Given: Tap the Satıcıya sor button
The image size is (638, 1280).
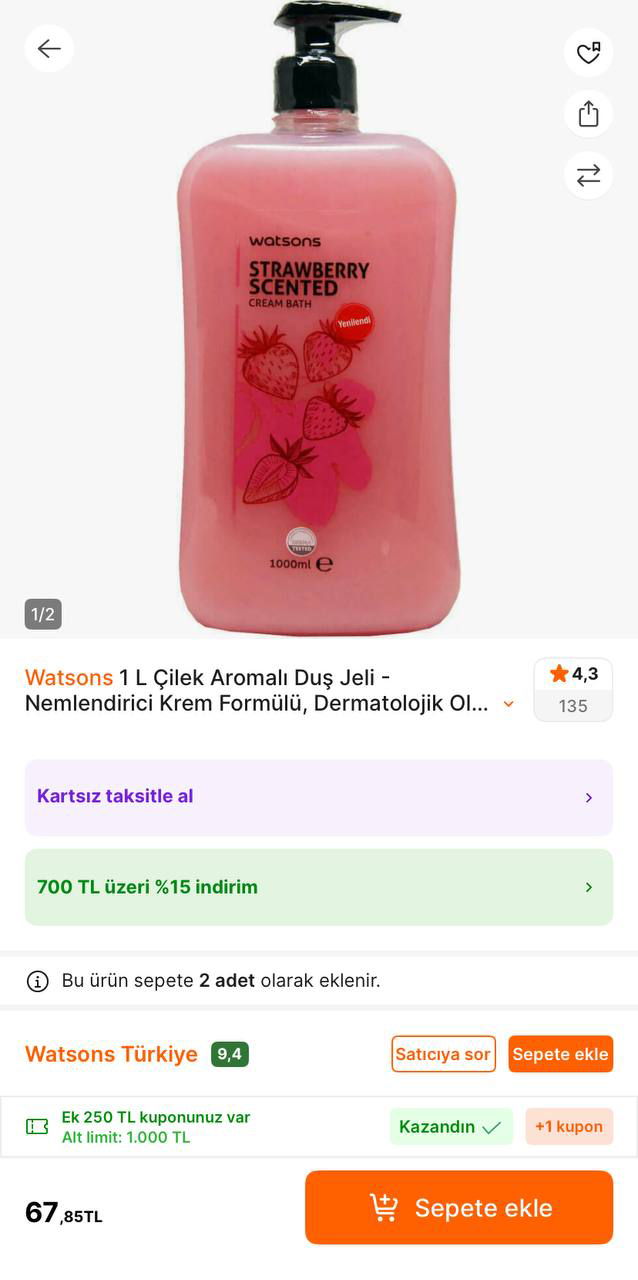Looking at the screenshot, I should (443, 1054).
